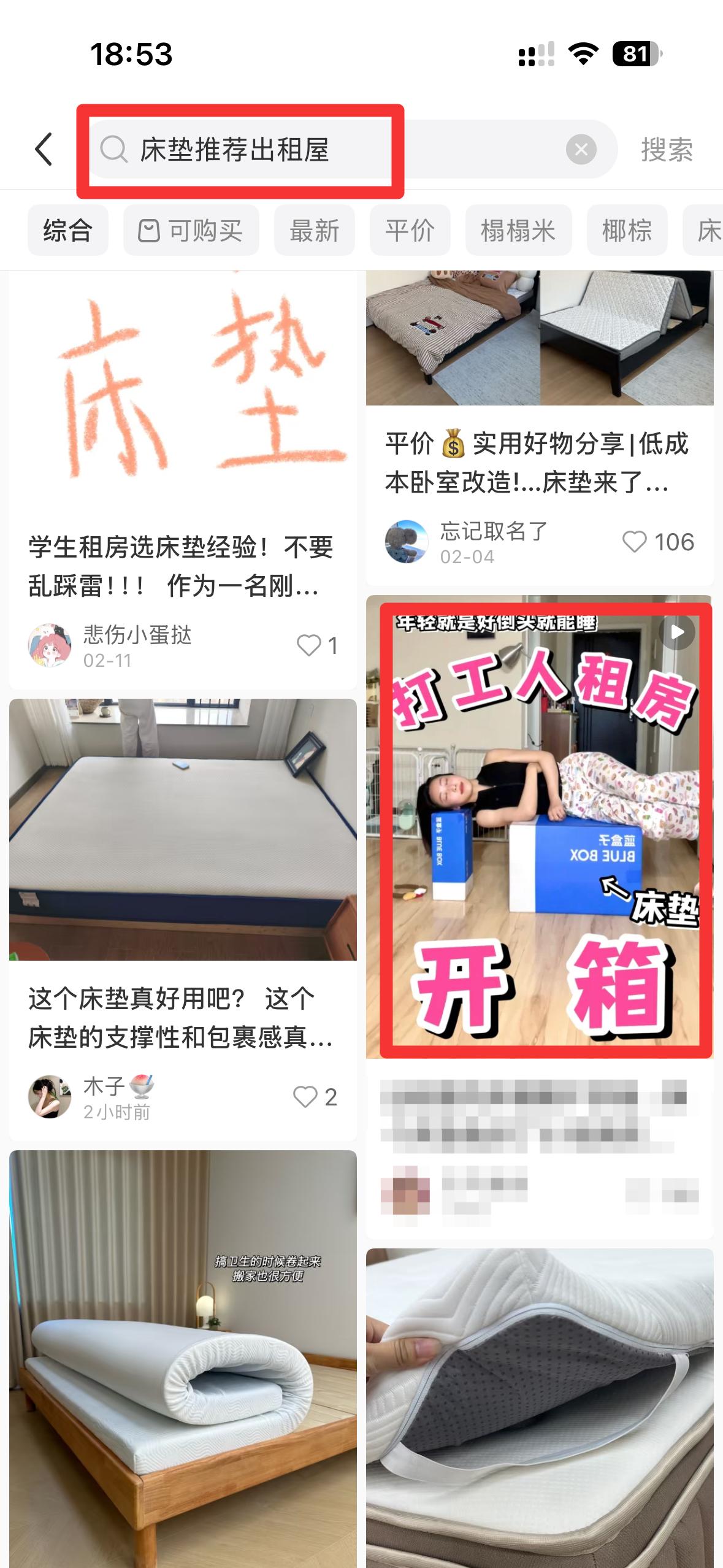Clear the search text
The width and height of the screenshot is (723, 1568).
[581, 150]
